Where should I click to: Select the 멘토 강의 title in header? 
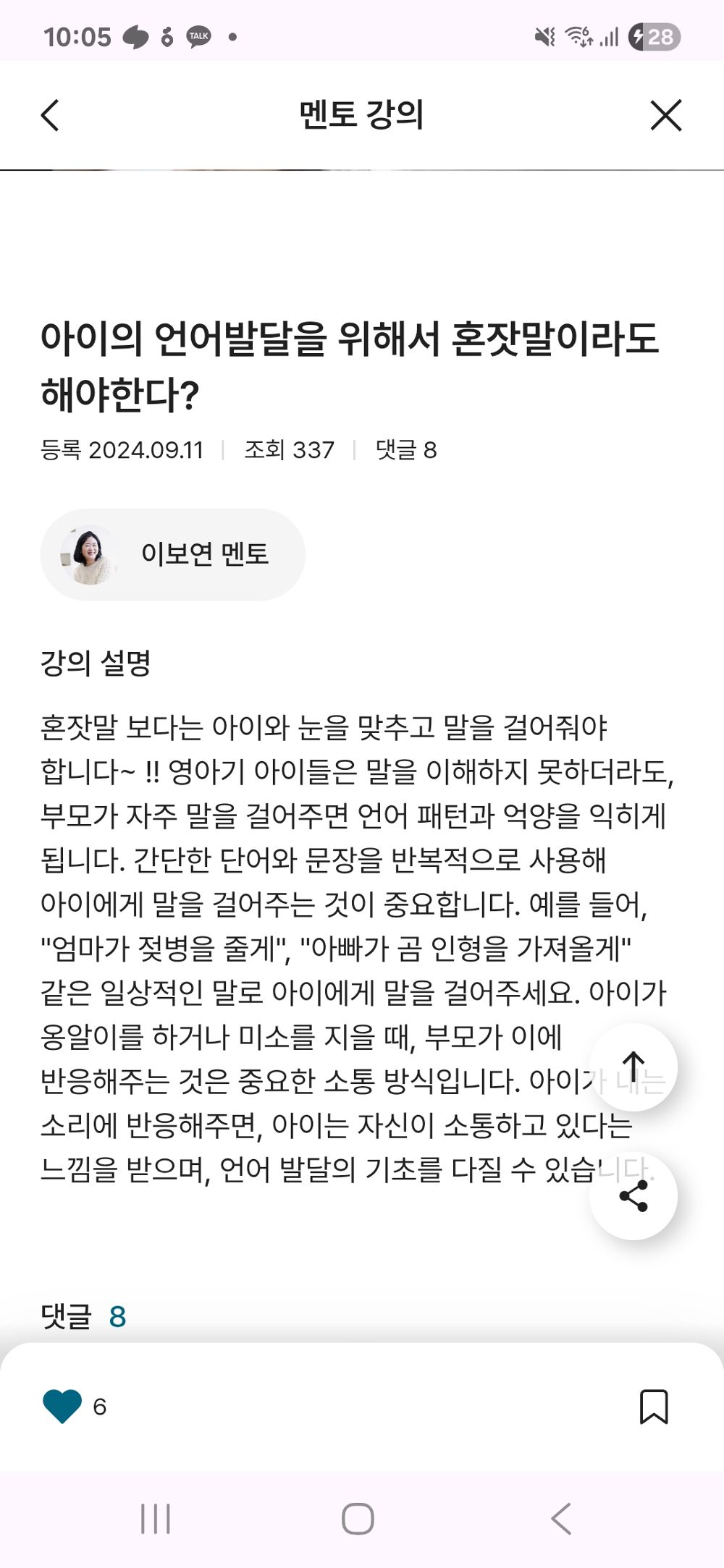pyautogui.click(x=361, y=114)
